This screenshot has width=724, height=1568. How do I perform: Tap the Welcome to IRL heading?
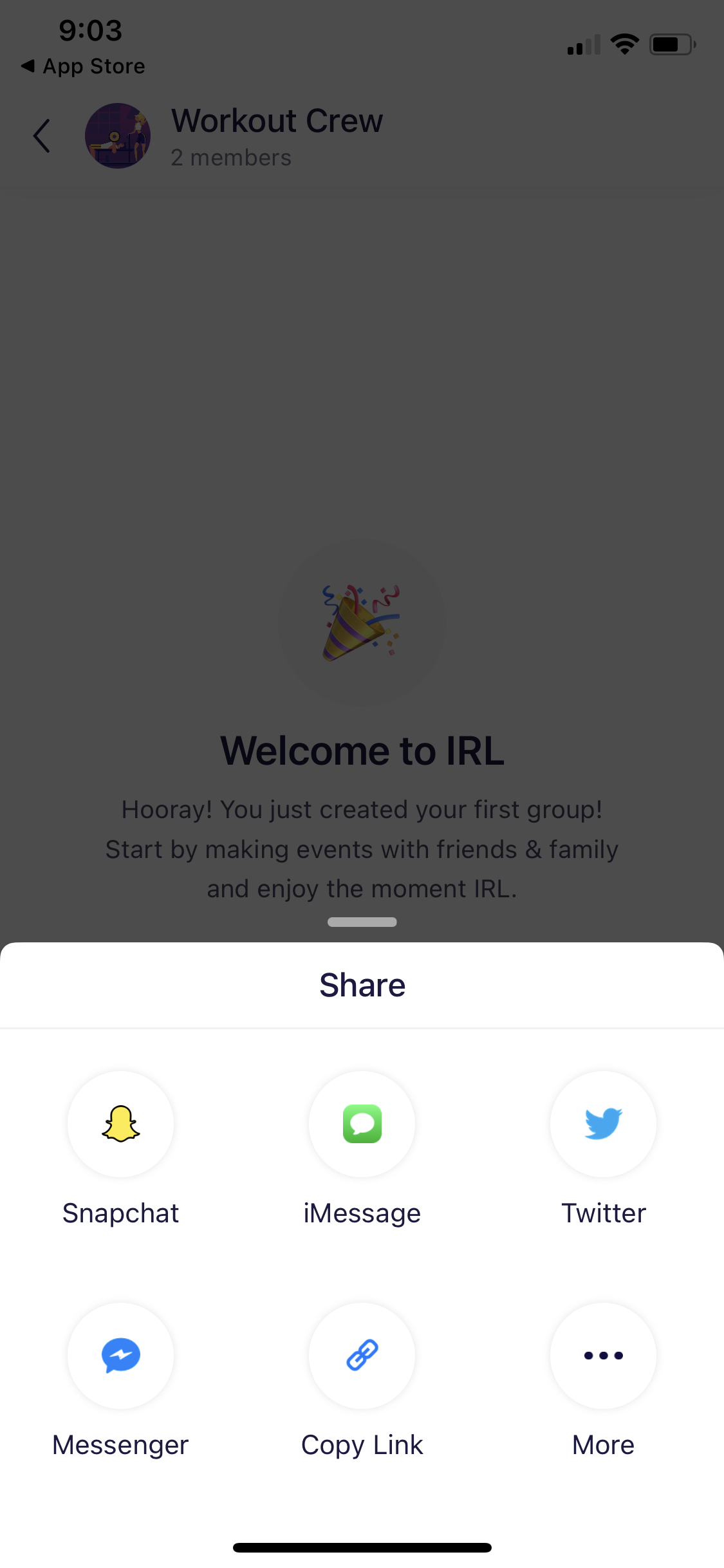[362, 750]
